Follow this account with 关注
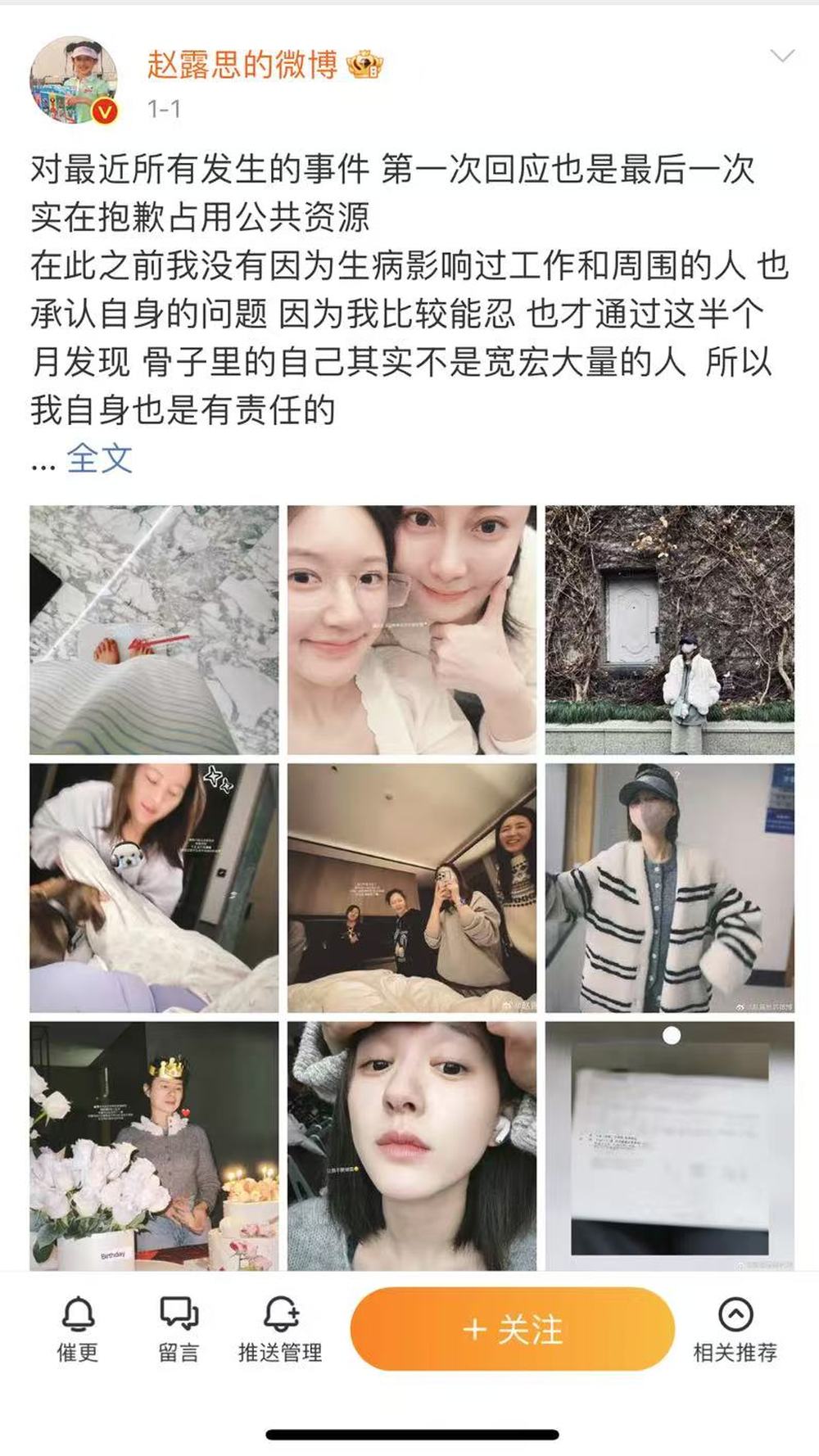819x1456 pixels. coord(513,1328)
